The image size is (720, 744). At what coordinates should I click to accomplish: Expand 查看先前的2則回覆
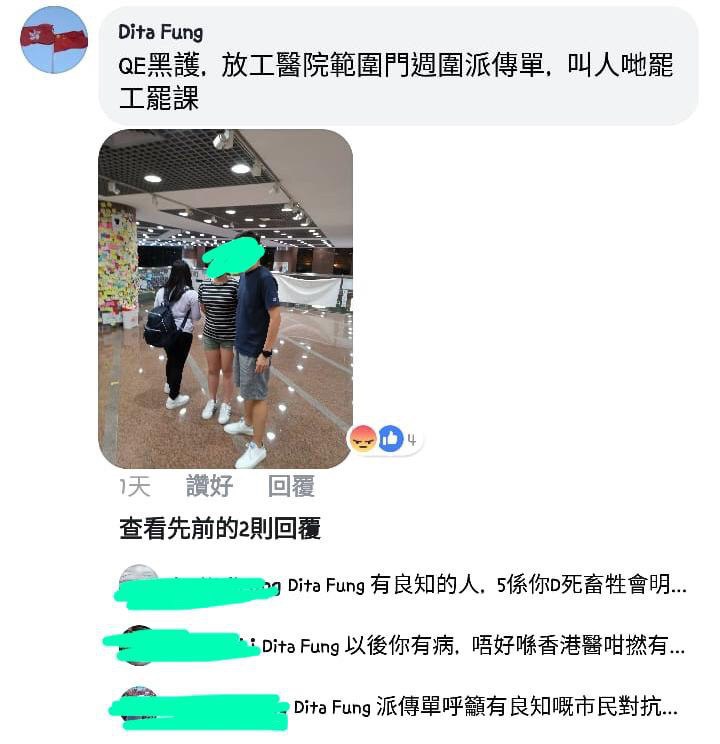point(220,529)
